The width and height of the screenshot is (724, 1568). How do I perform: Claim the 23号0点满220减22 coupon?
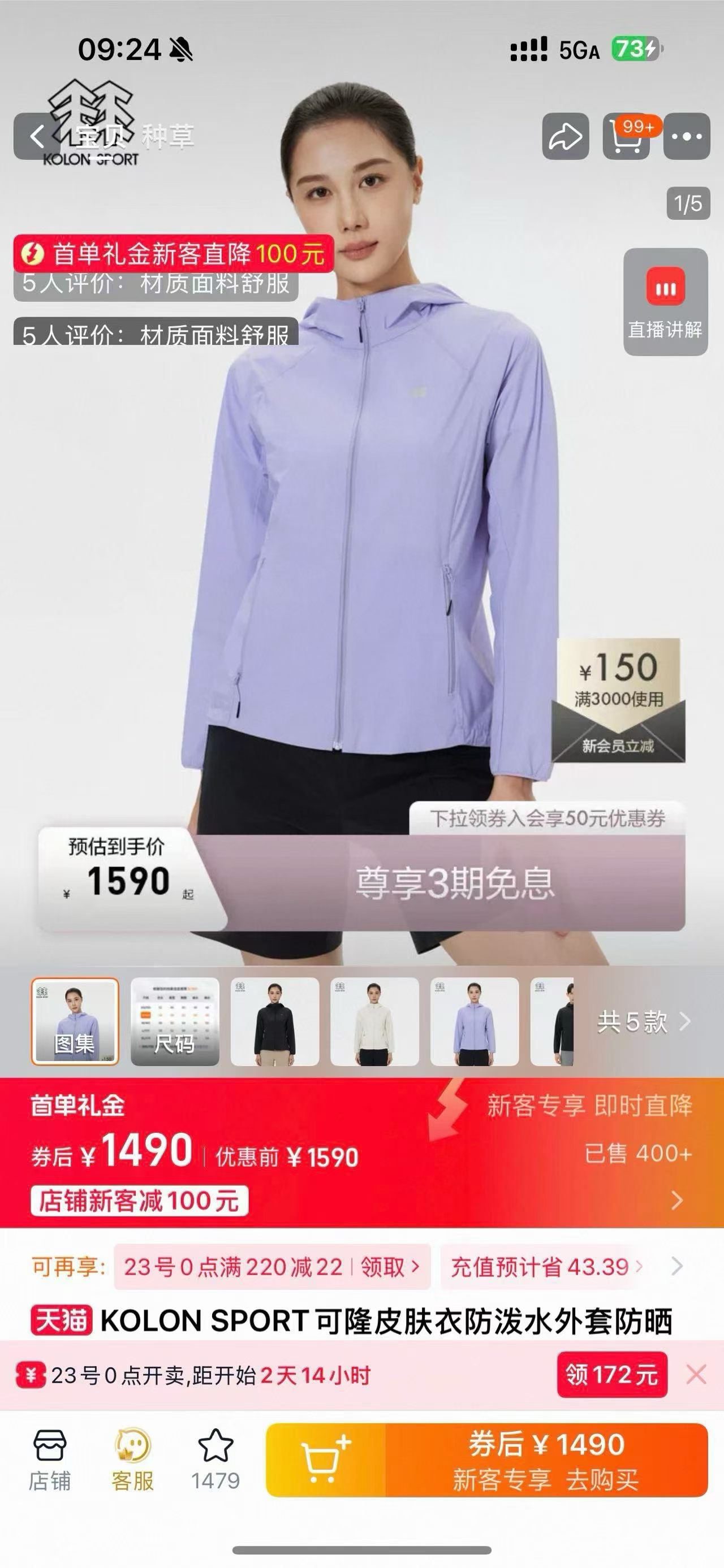[x=272, y=1267]
